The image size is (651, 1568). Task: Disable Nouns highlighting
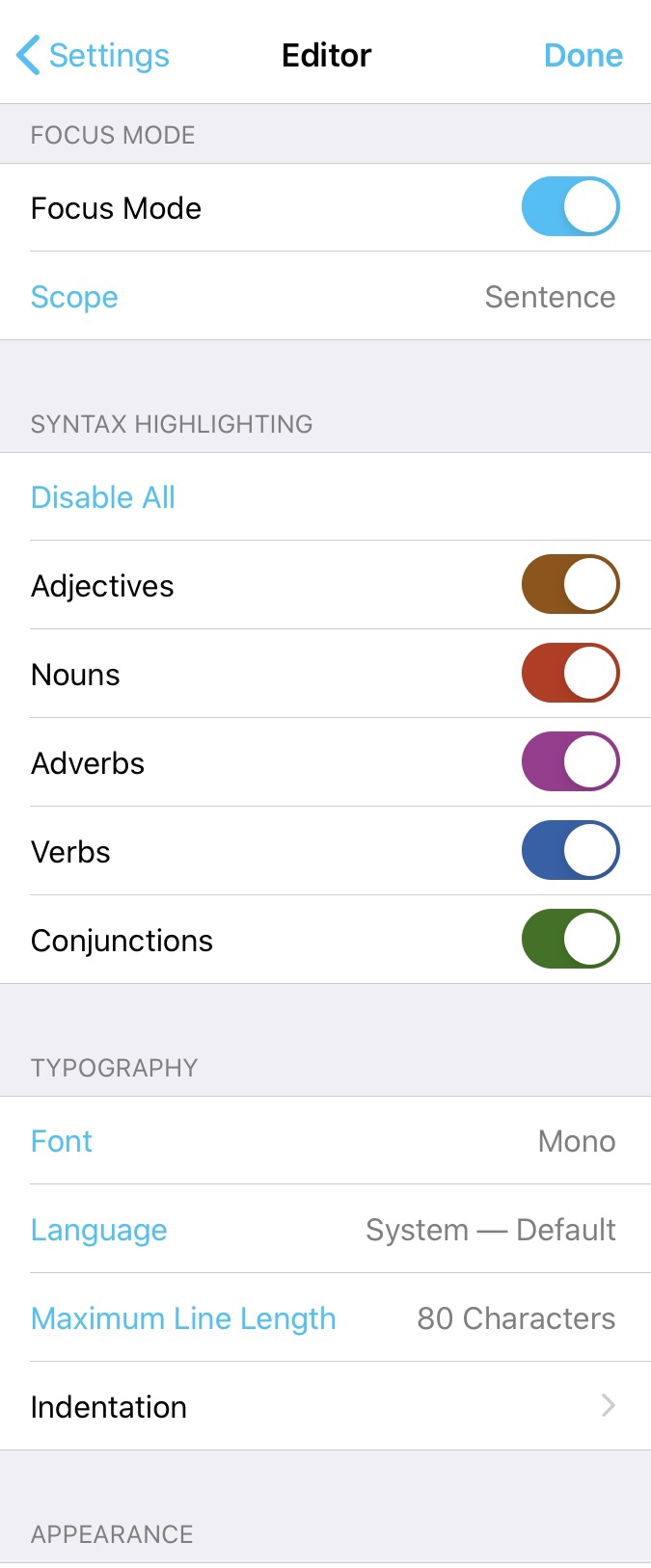(x=570, y=674)
